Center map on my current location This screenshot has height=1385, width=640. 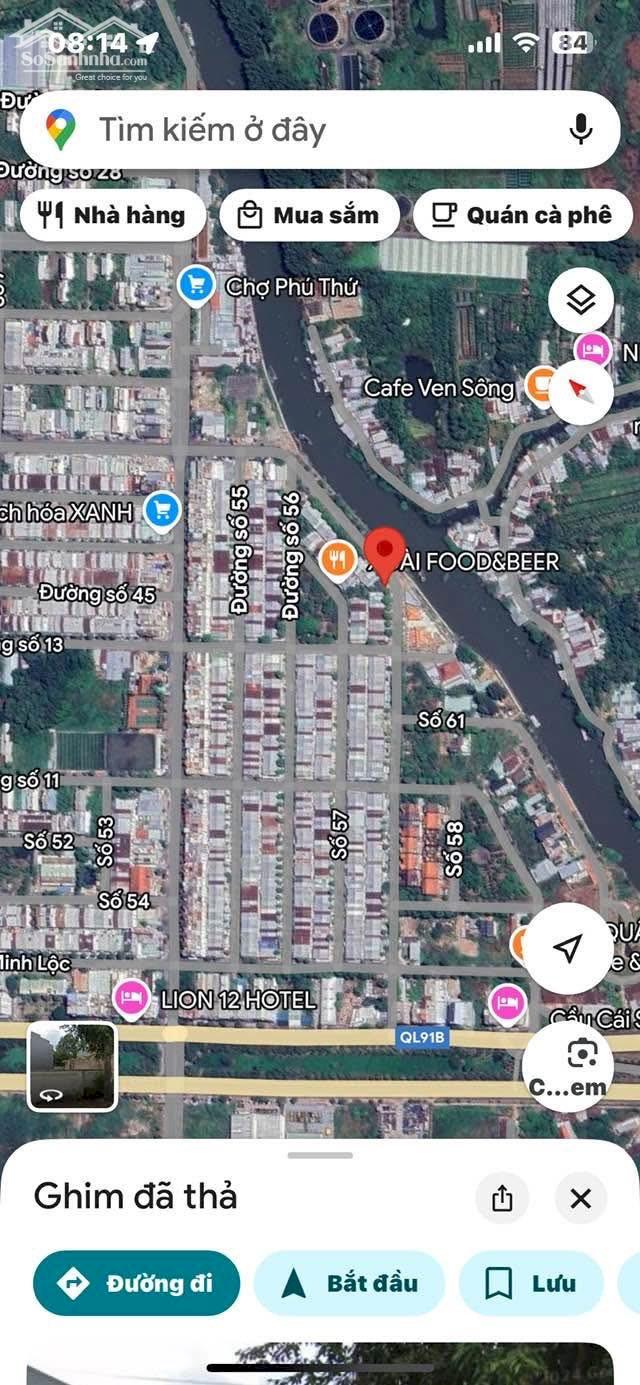[x=568, y=948]
